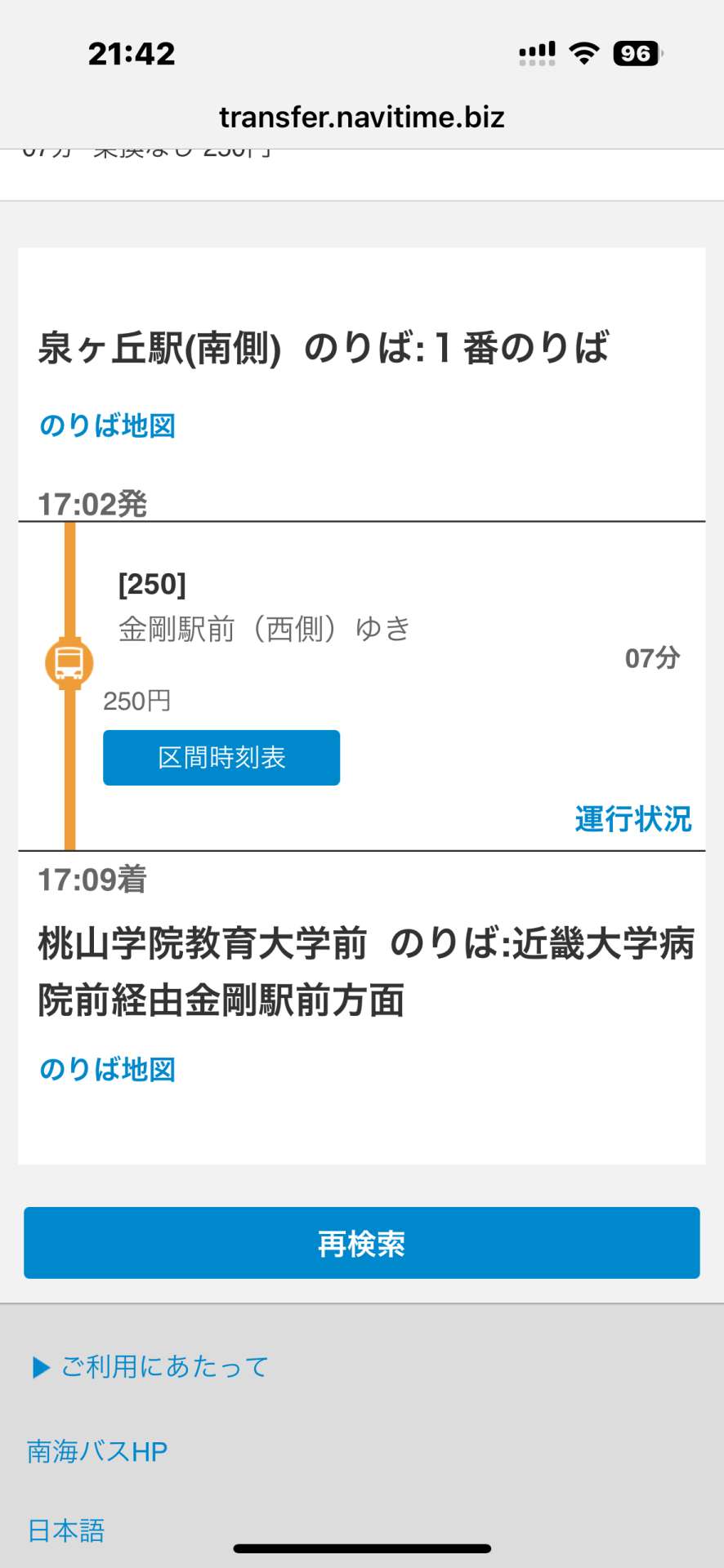Tap the 再検索 button
Screen dimensions: 724x1568
361,1243
